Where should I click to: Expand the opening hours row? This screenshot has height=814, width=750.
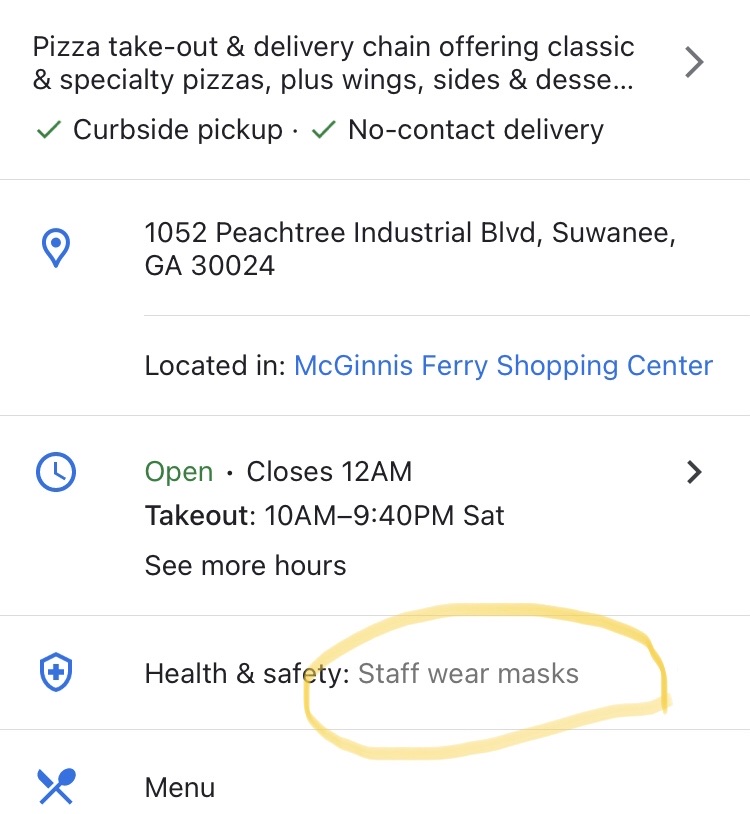tap(694, 473)
